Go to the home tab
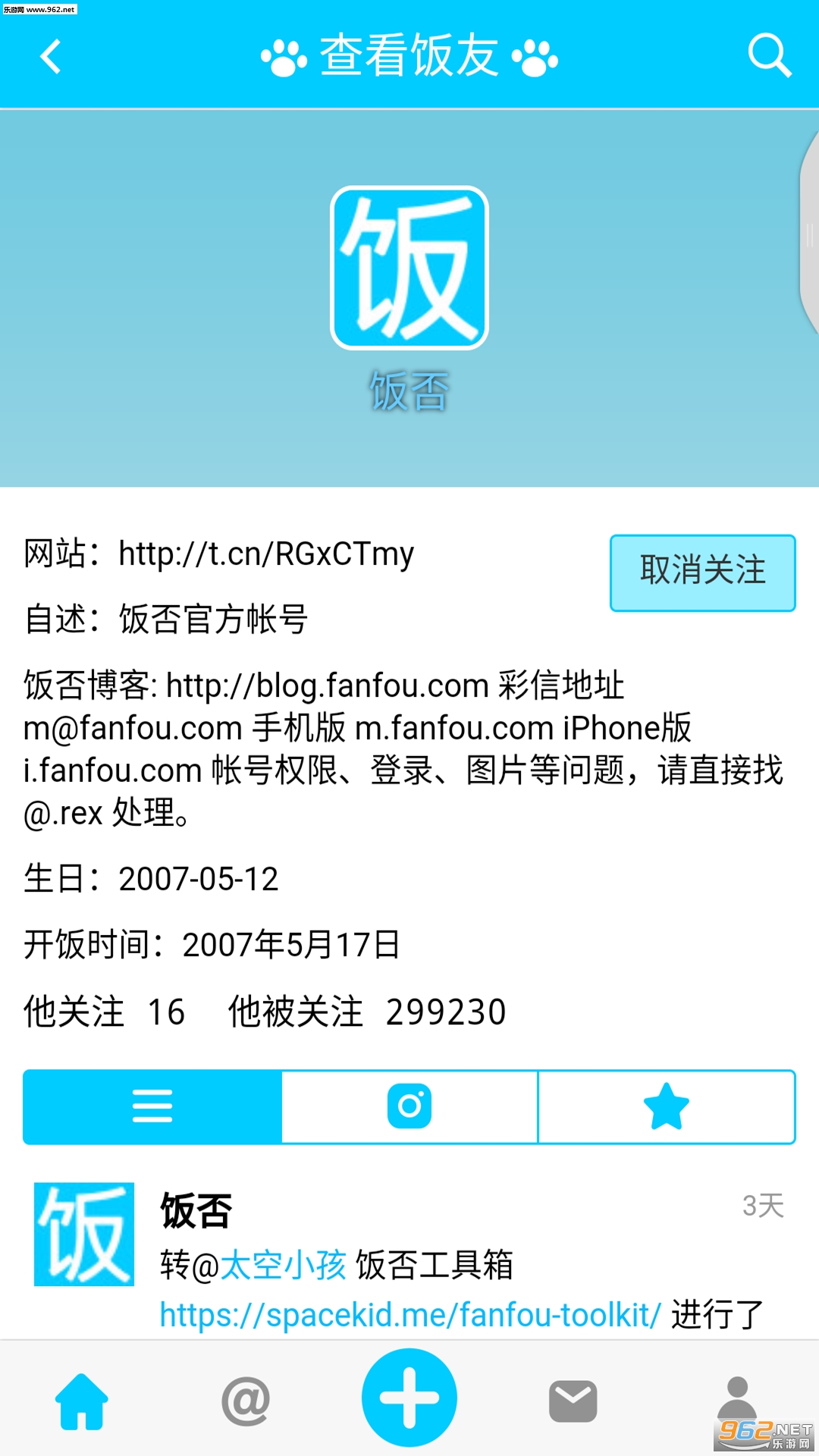This screenshot has width=819, height=1456. 82,1401
